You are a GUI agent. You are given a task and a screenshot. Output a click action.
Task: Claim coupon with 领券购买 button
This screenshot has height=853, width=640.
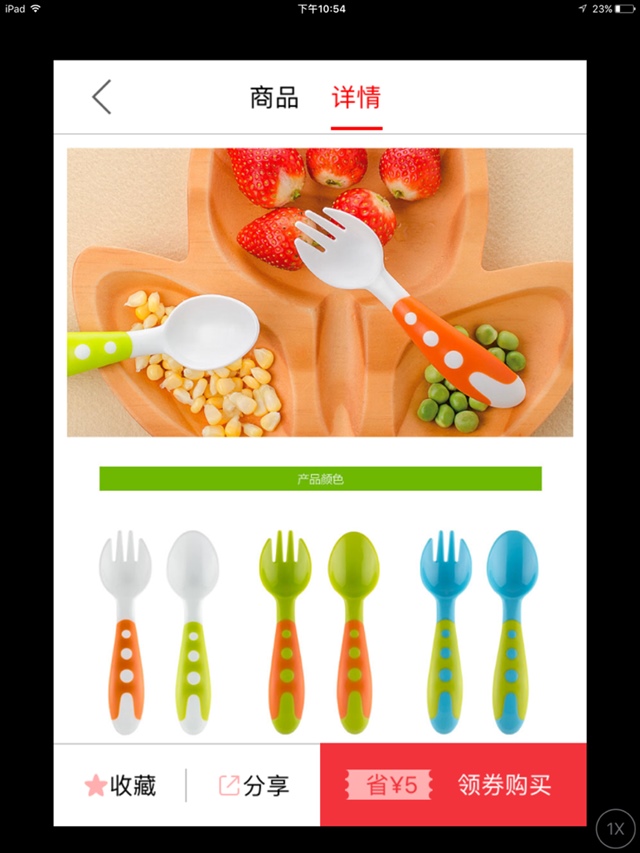pyautogui.click(x=453, y=785)
